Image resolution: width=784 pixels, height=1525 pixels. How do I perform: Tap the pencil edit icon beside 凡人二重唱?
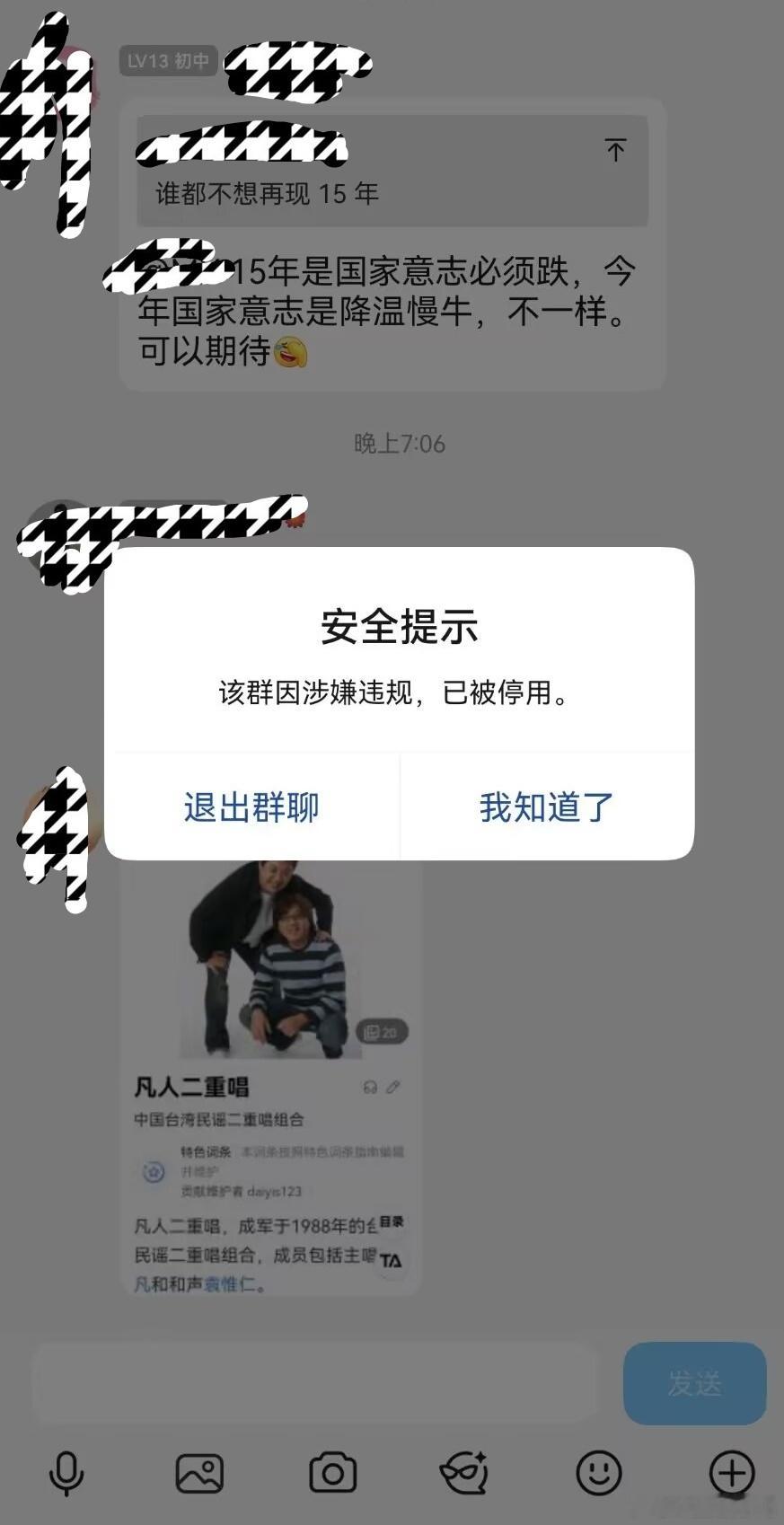(x=392, y=1087)
